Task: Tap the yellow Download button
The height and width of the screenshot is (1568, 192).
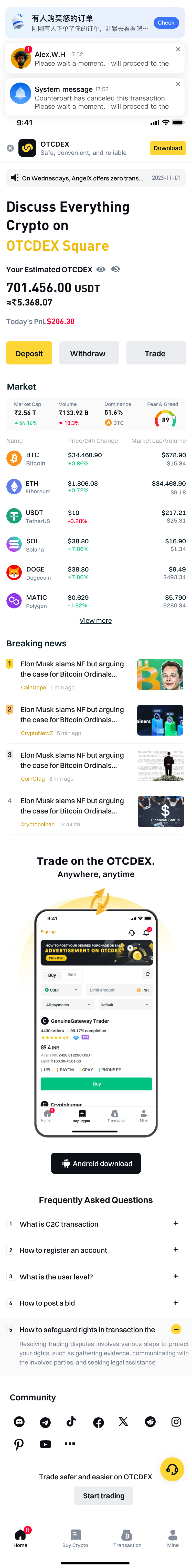Action: tap(167, 148)
